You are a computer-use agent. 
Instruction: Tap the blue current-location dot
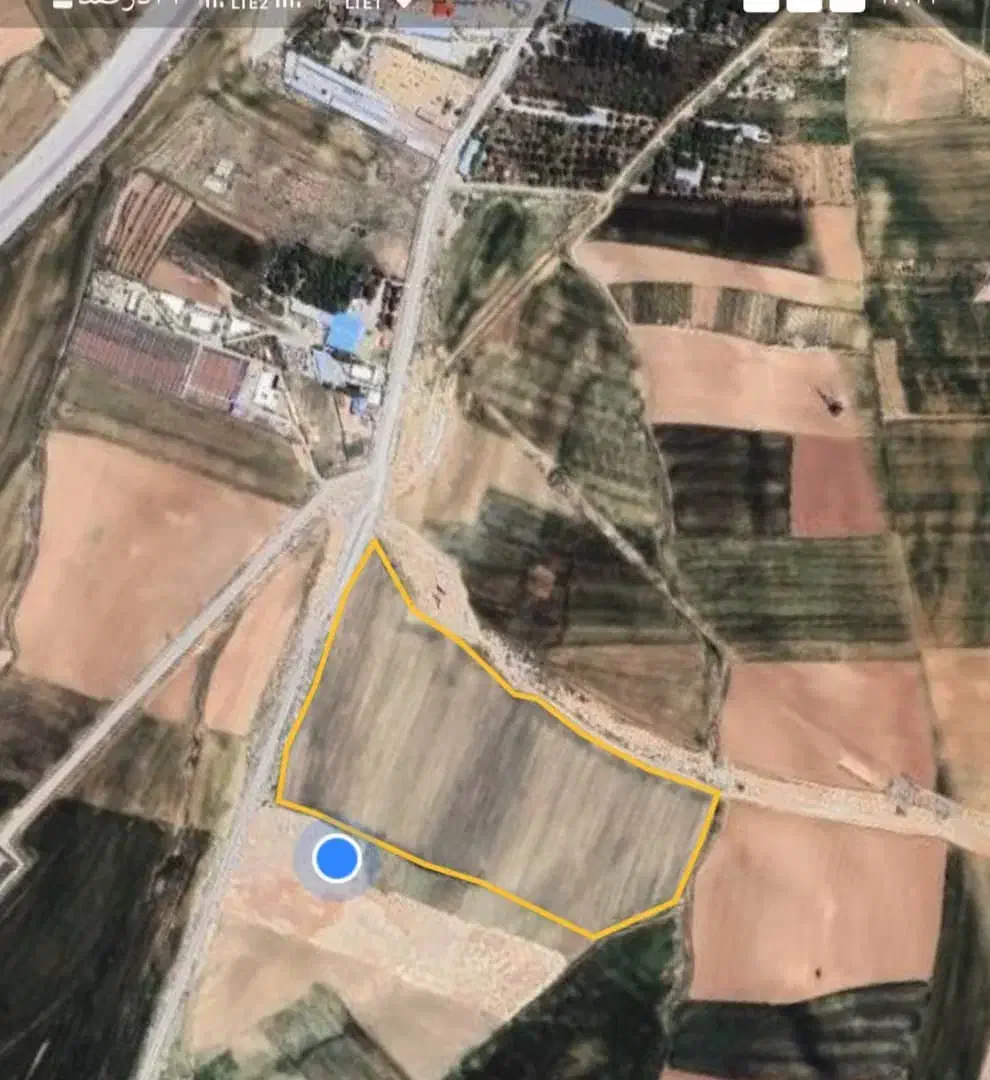click(337, 858)
